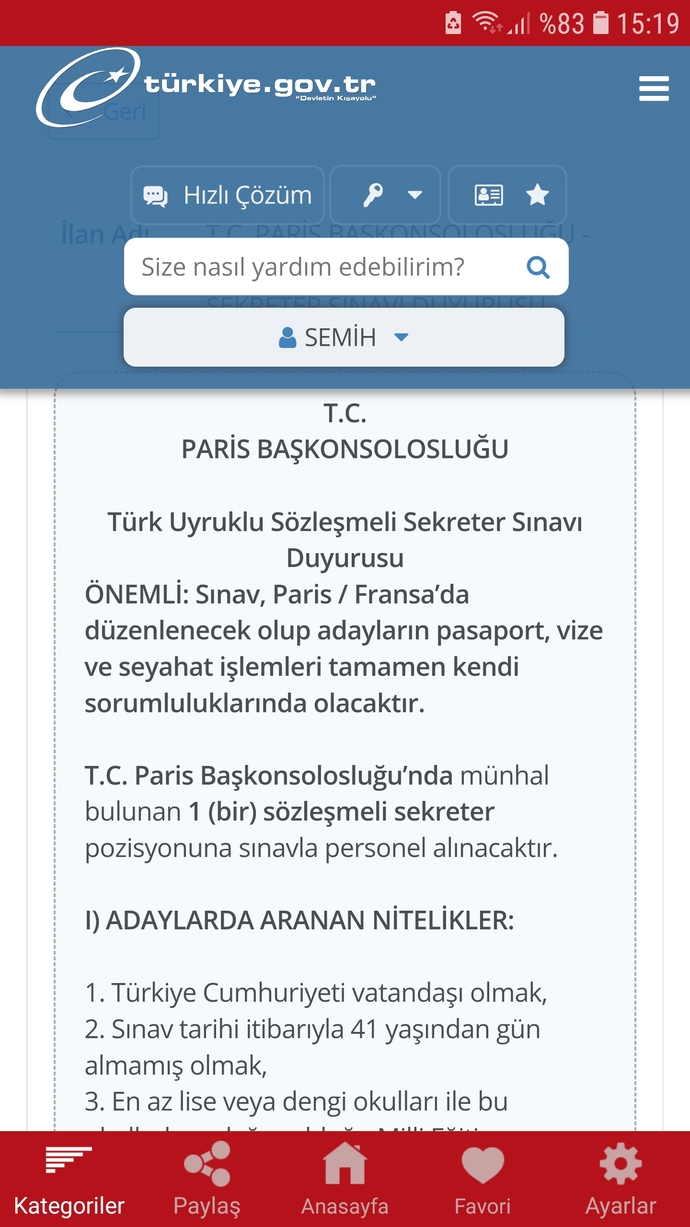Switch to the Kategoriler tab
The height and width of the screenshot is (1227, 690).
pyautogui.click(x=69, y=1180)
